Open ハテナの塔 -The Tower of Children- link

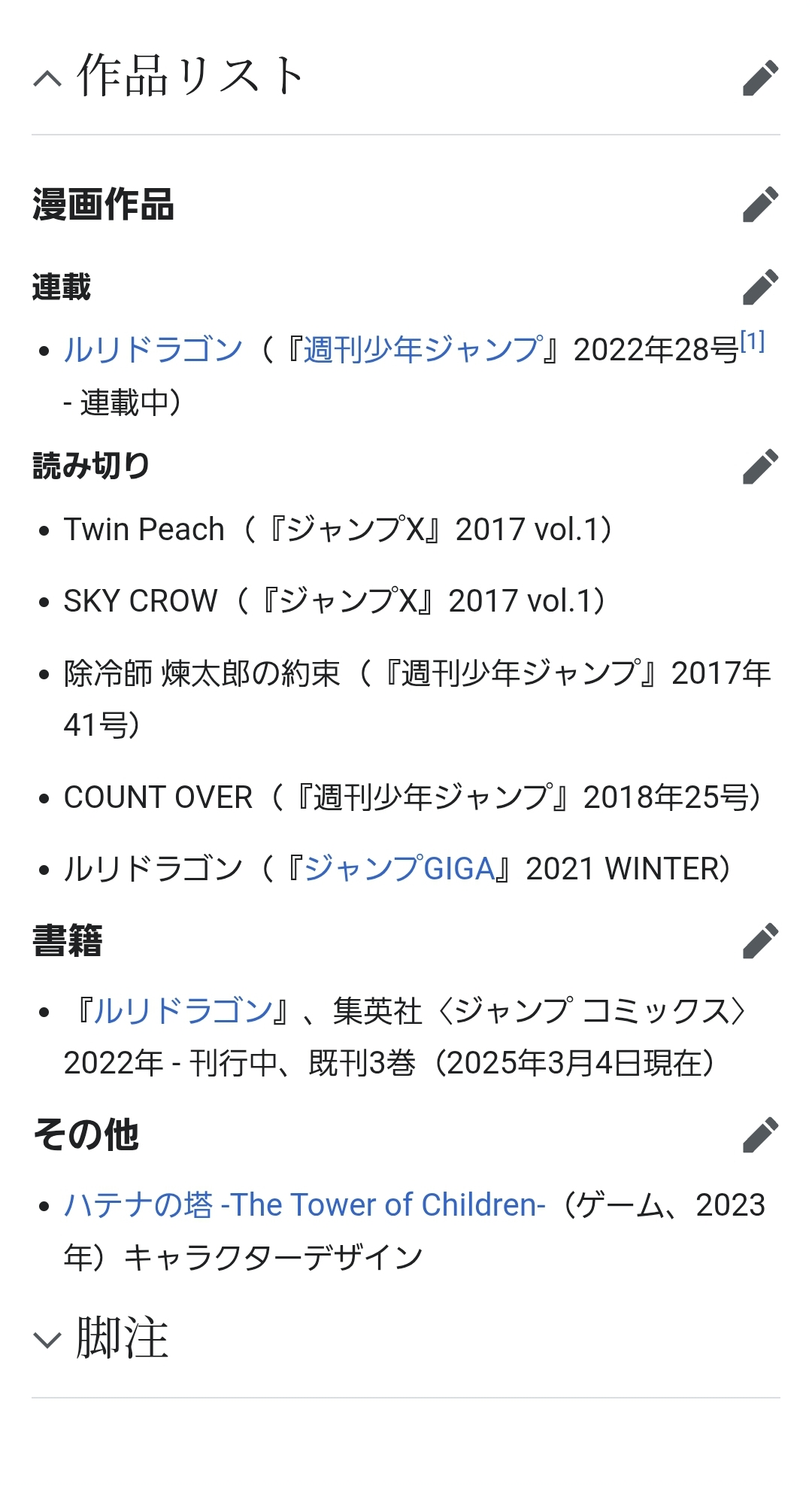[304, 1204]
